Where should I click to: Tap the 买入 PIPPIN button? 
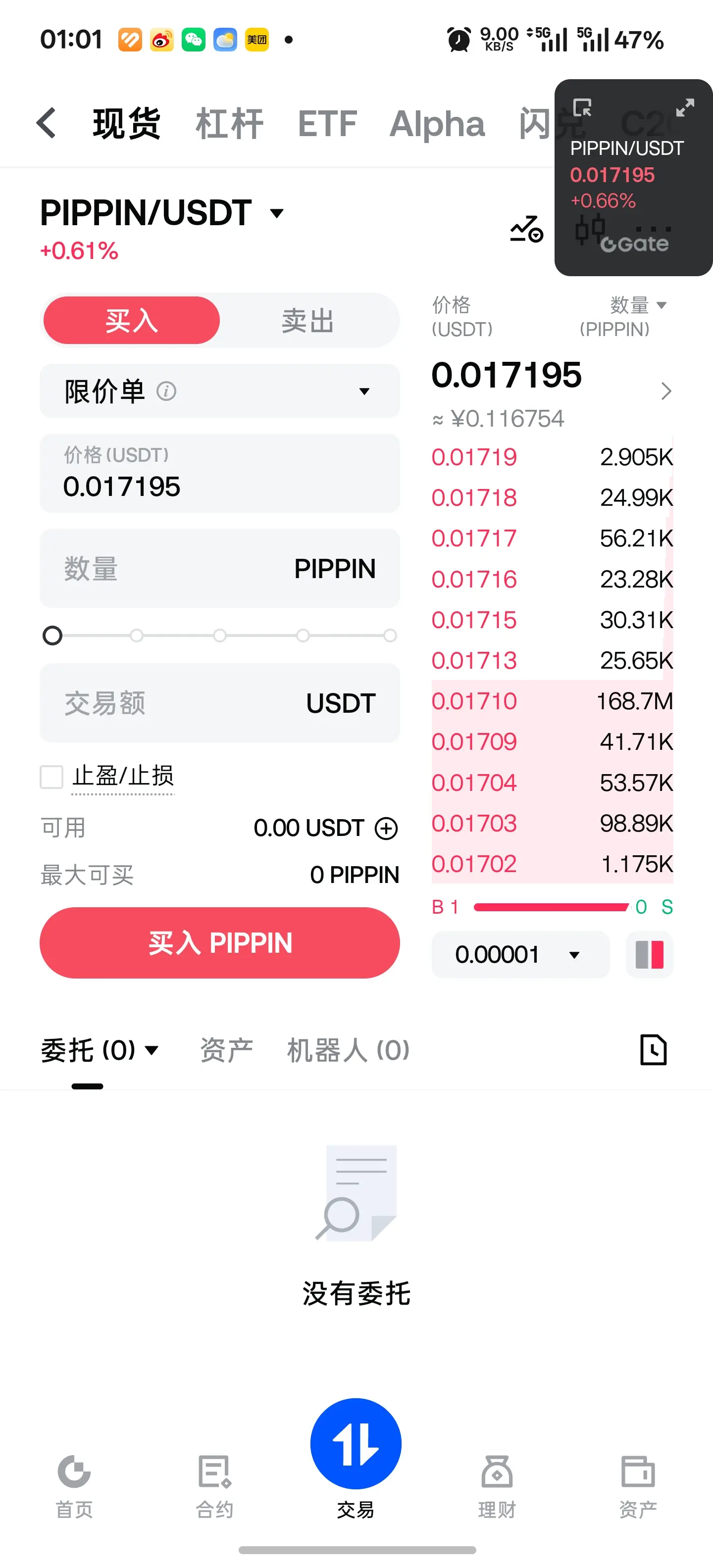click(x=220, y=943)
